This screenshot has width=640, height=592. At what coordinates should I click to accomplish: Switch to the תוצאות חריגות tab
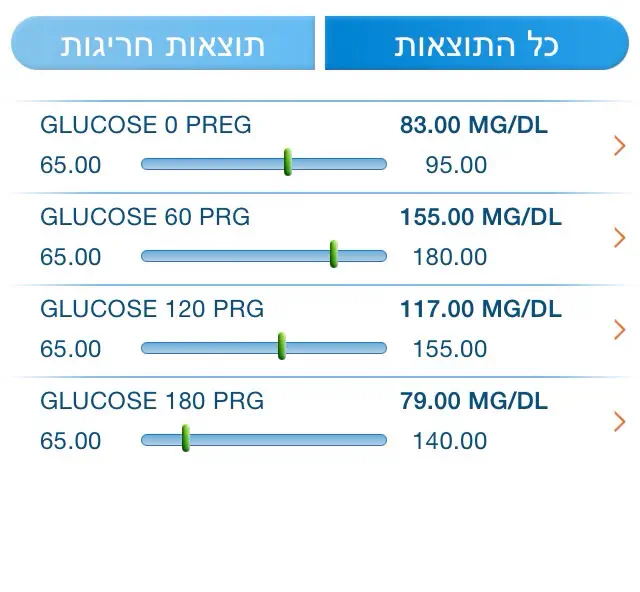tap(163, 45)
